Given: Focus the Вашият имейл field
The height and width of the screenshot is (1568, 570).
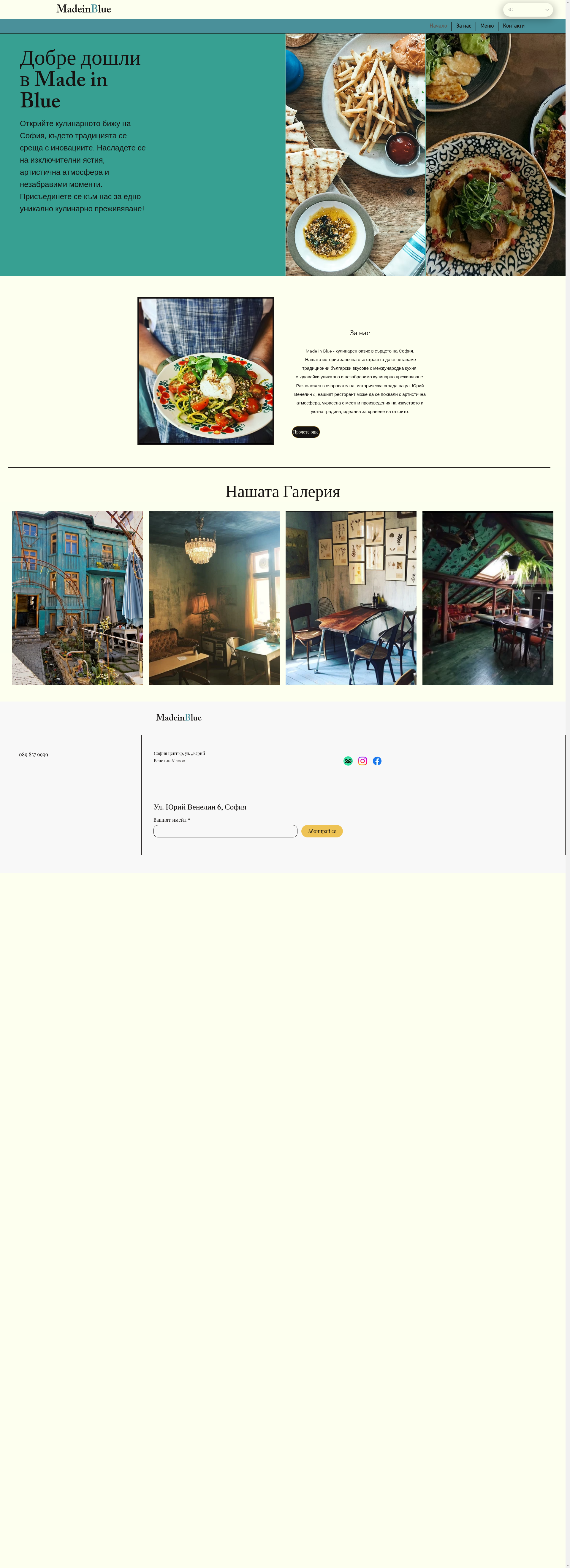Looking at the screenshot, I should pyautogui.click(x=225, y=831).
